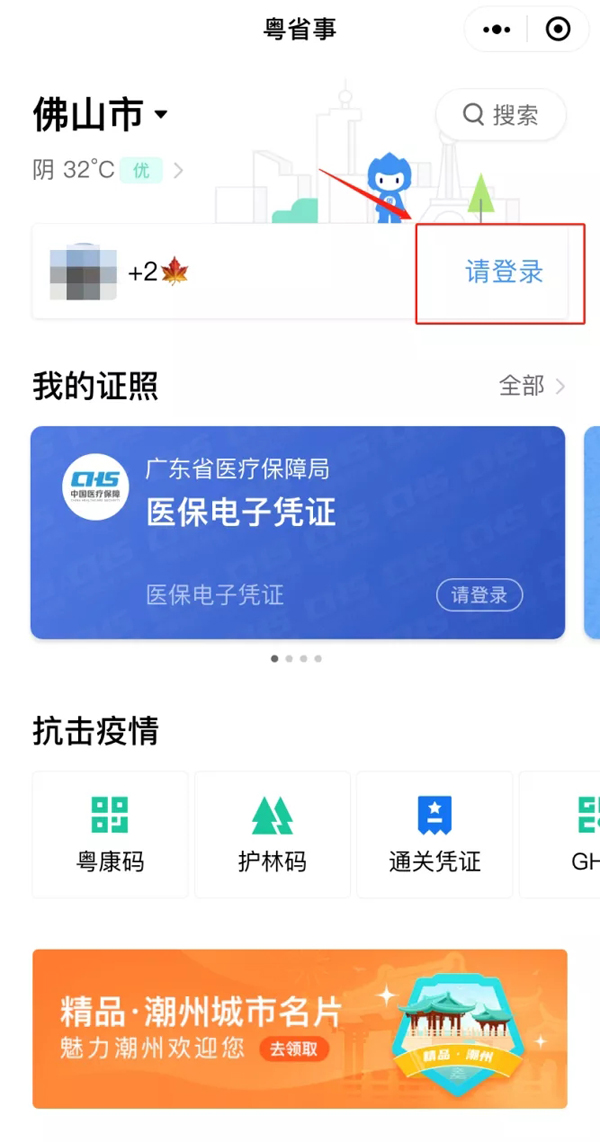Open the mini program more-options menu

(497, 30)
